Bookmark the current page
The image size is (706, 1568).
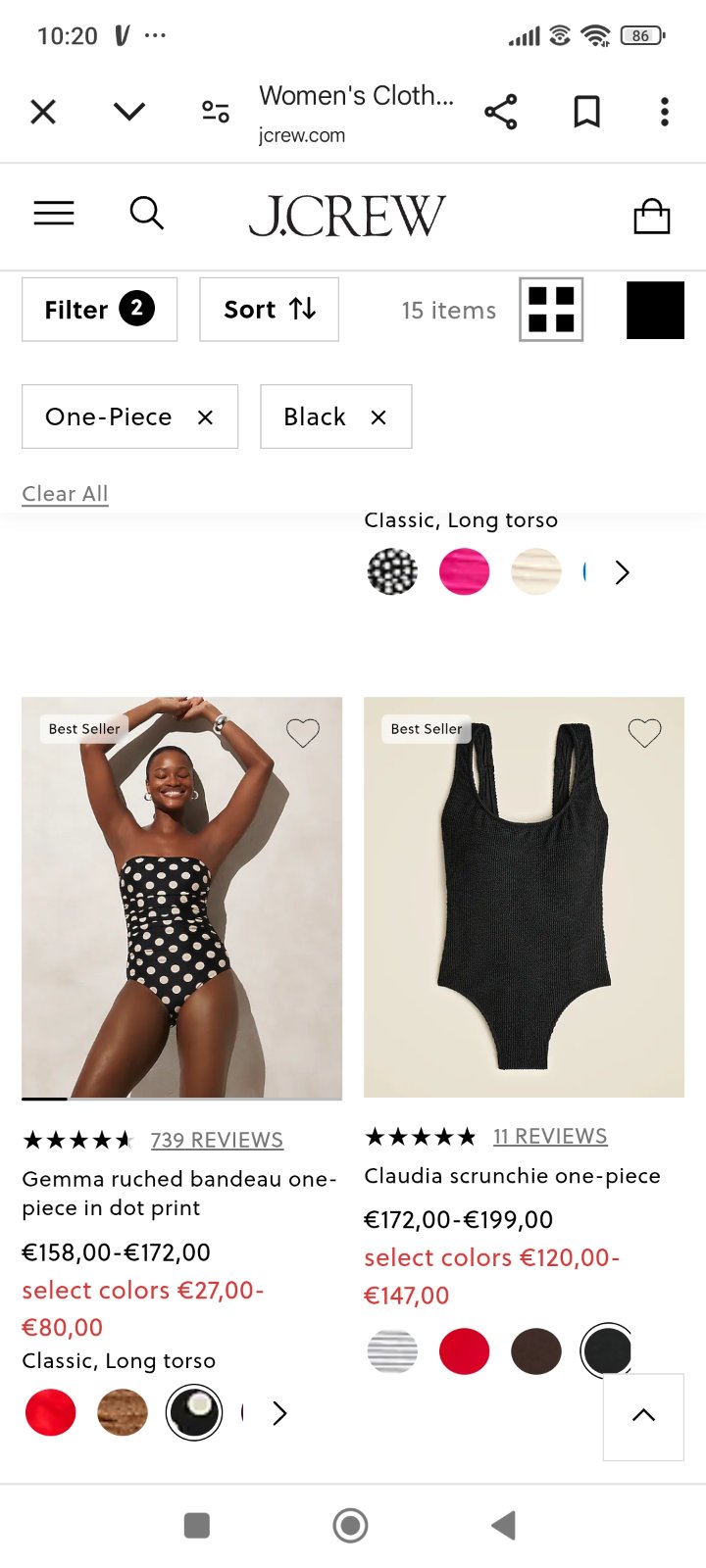coord(586,112)
